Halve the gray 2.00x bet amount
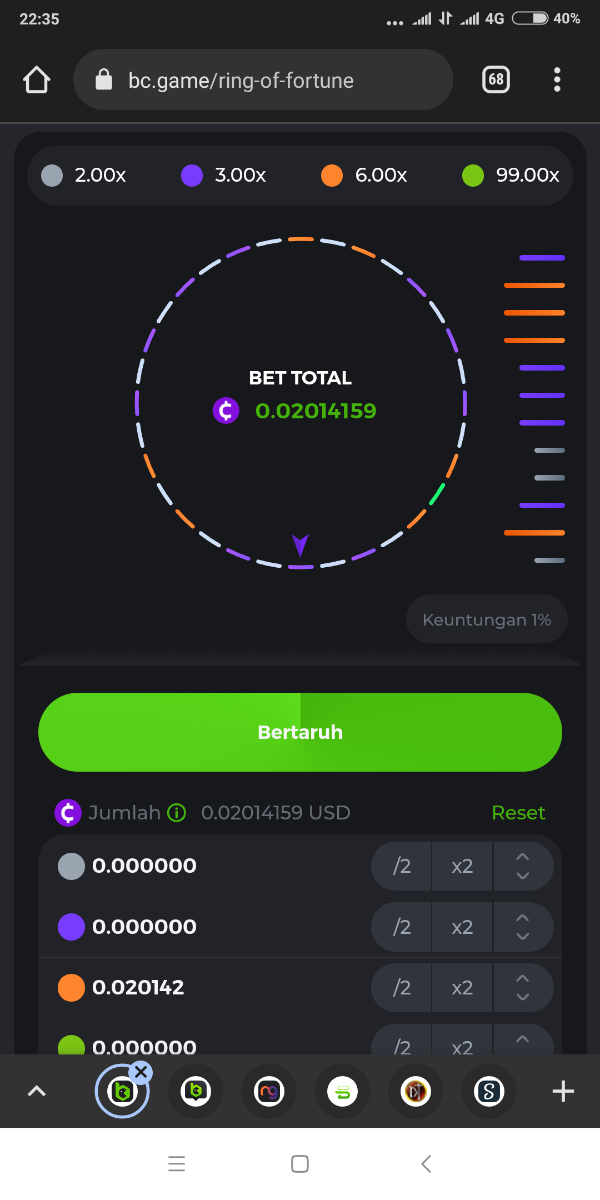This screenshot has height=1200, width=600. click(x=402, y=866)
